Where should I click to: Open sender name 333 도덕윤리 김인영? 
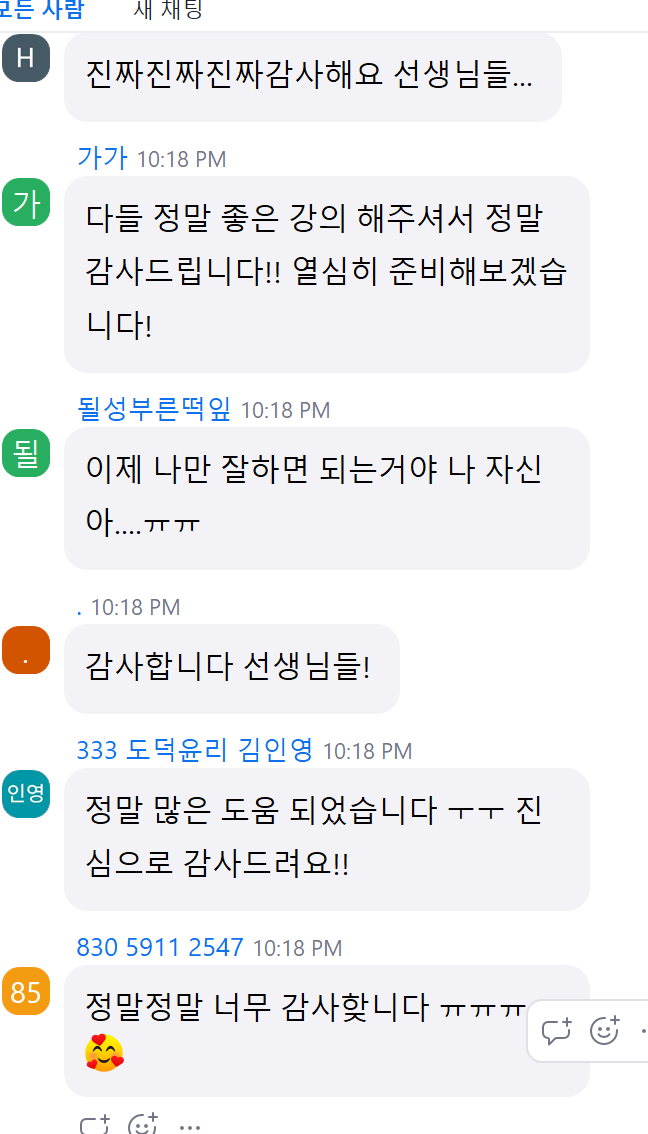pos(194,750)
